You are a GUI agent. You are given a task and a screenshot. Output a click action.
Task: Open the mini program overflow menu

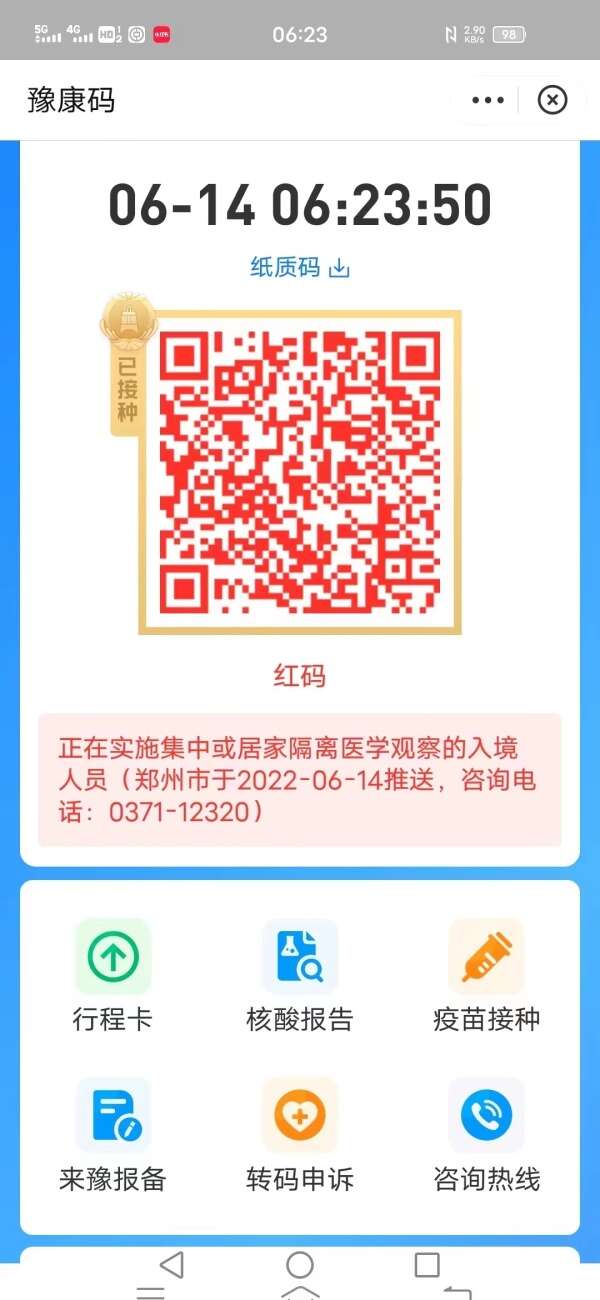point(488,100)
